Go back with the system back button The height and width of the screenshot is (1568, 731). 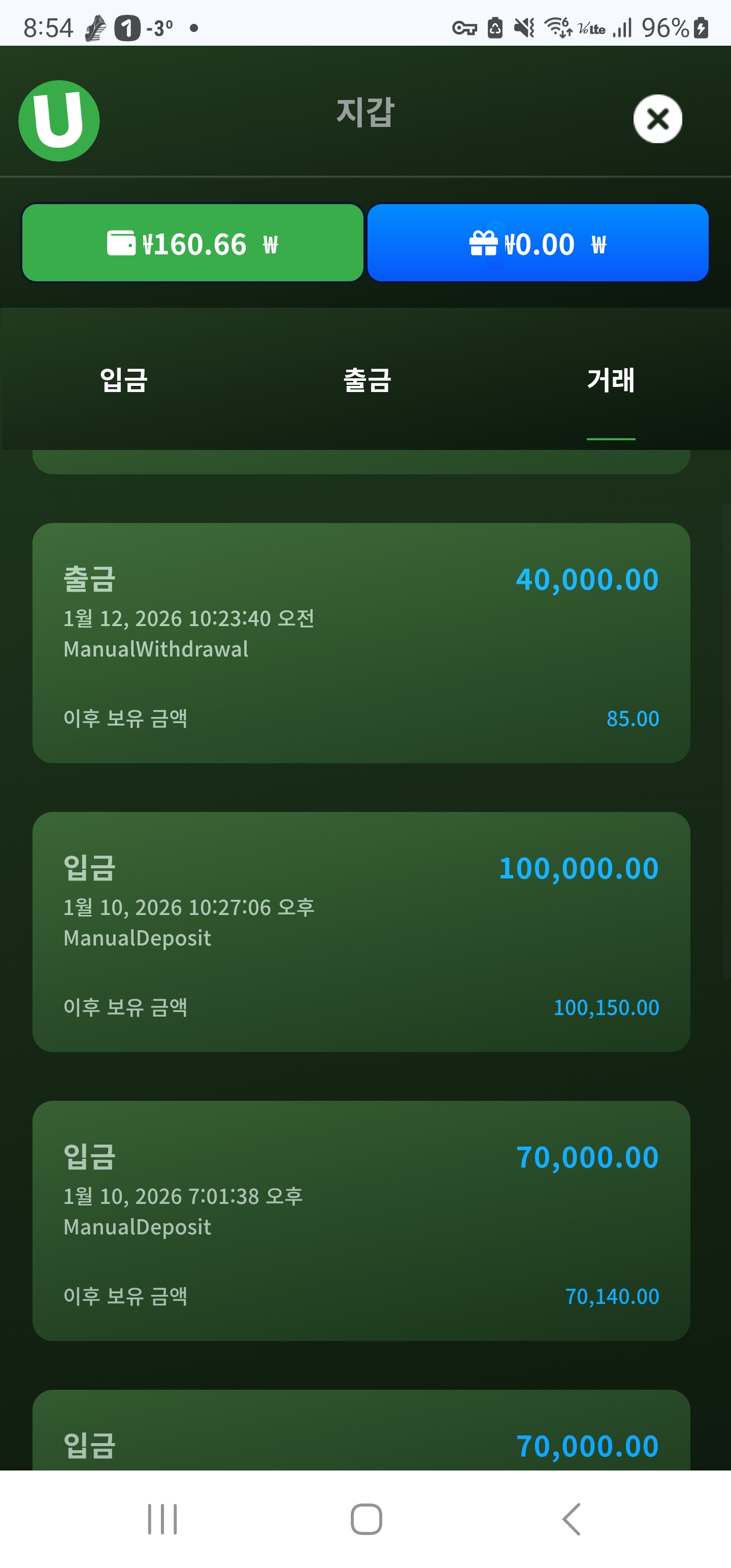click(572, 1519)
